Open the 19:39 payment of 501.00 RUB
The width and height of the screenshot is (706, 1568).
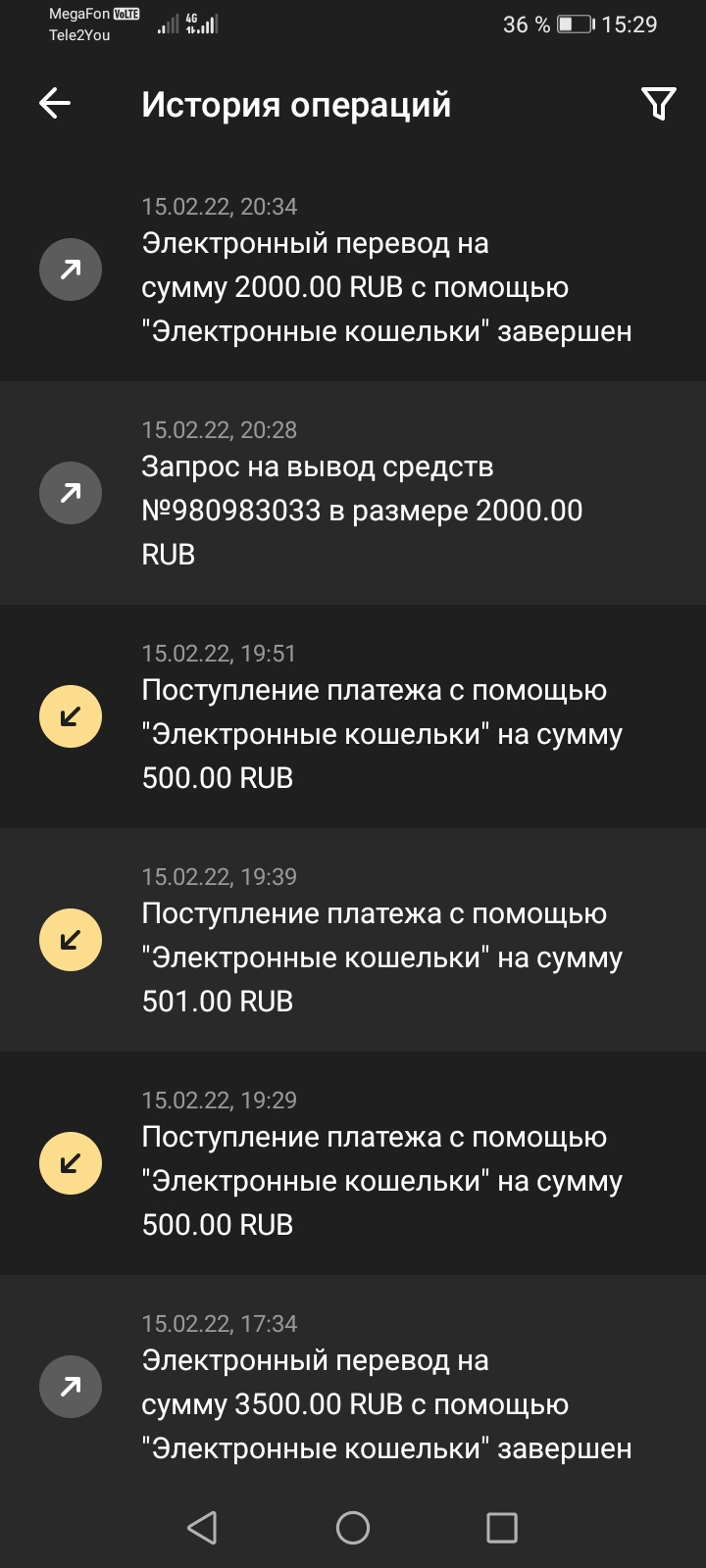[x=382, y=956]
